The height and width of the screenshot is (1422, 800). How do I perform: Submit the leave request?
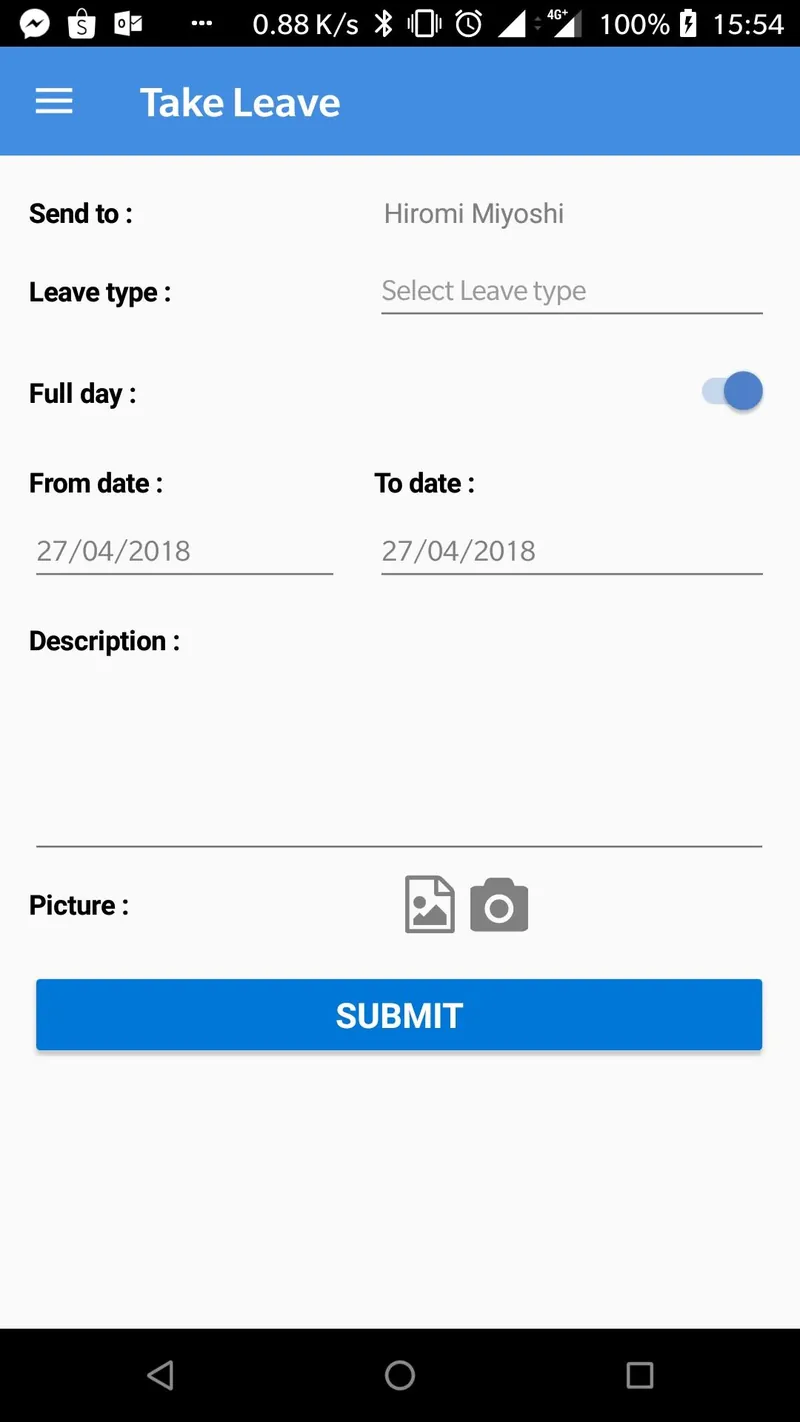coord(399,1014)
